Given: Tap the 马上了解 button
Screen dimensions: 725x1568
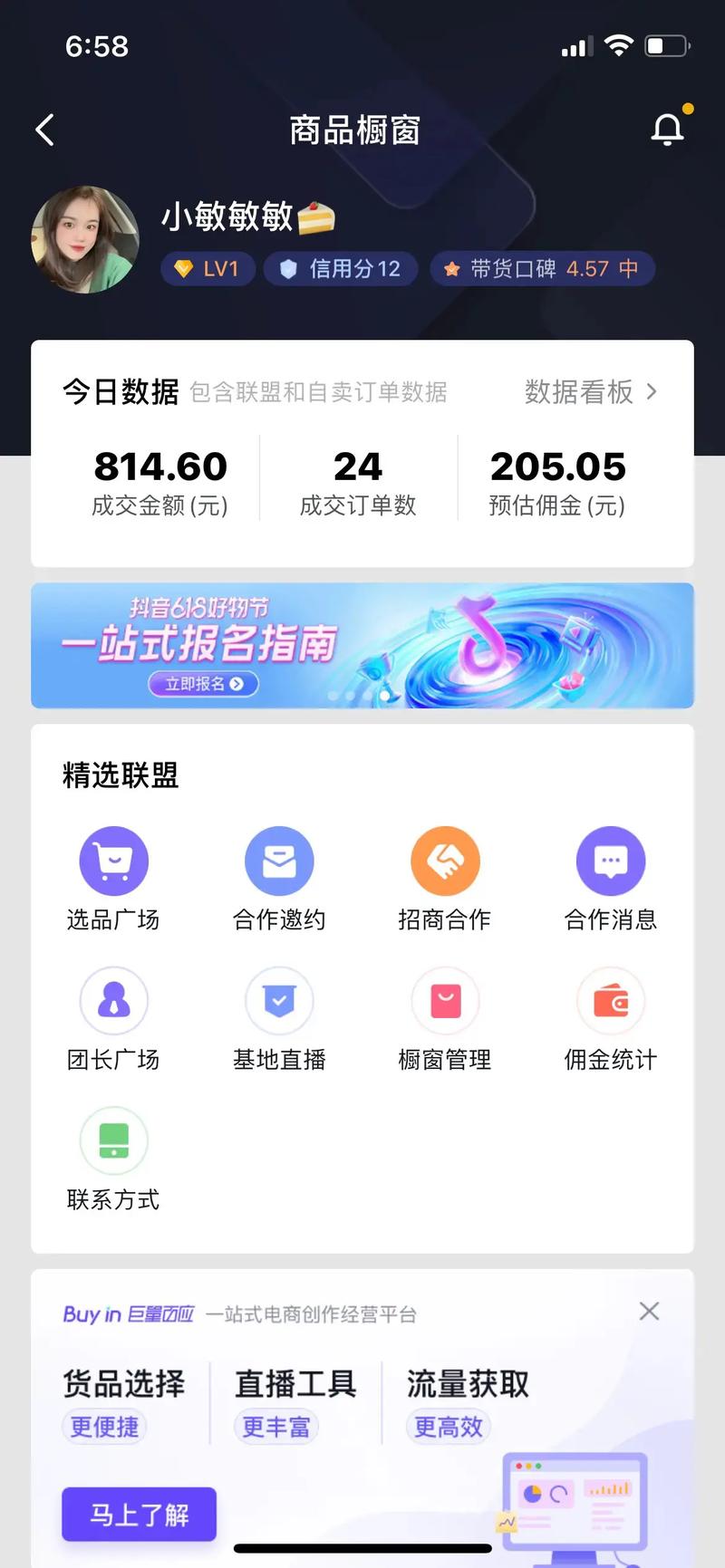Looking at the screenshot, I should coord(139,1514).
